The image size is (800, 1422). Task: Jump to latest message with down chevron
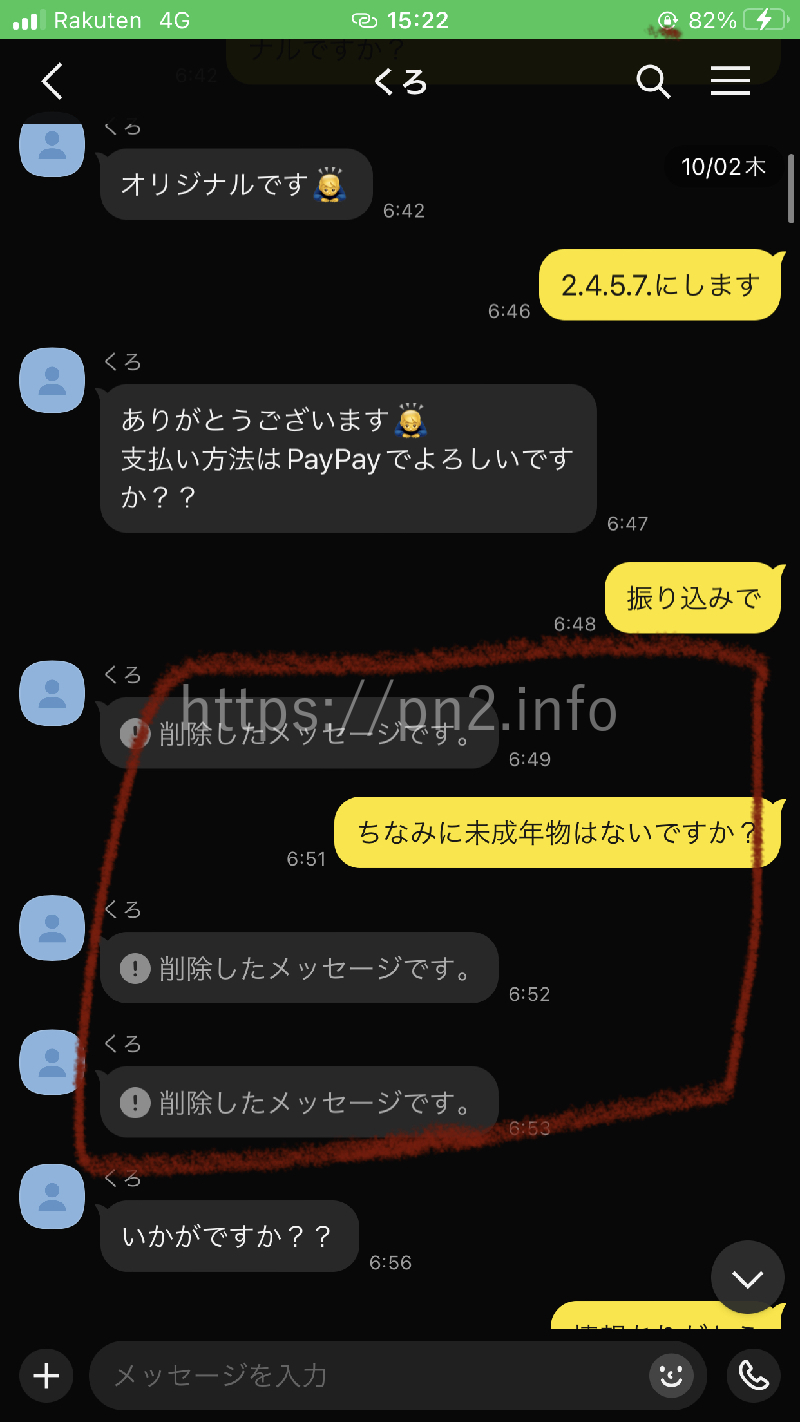click(747, 1278)
